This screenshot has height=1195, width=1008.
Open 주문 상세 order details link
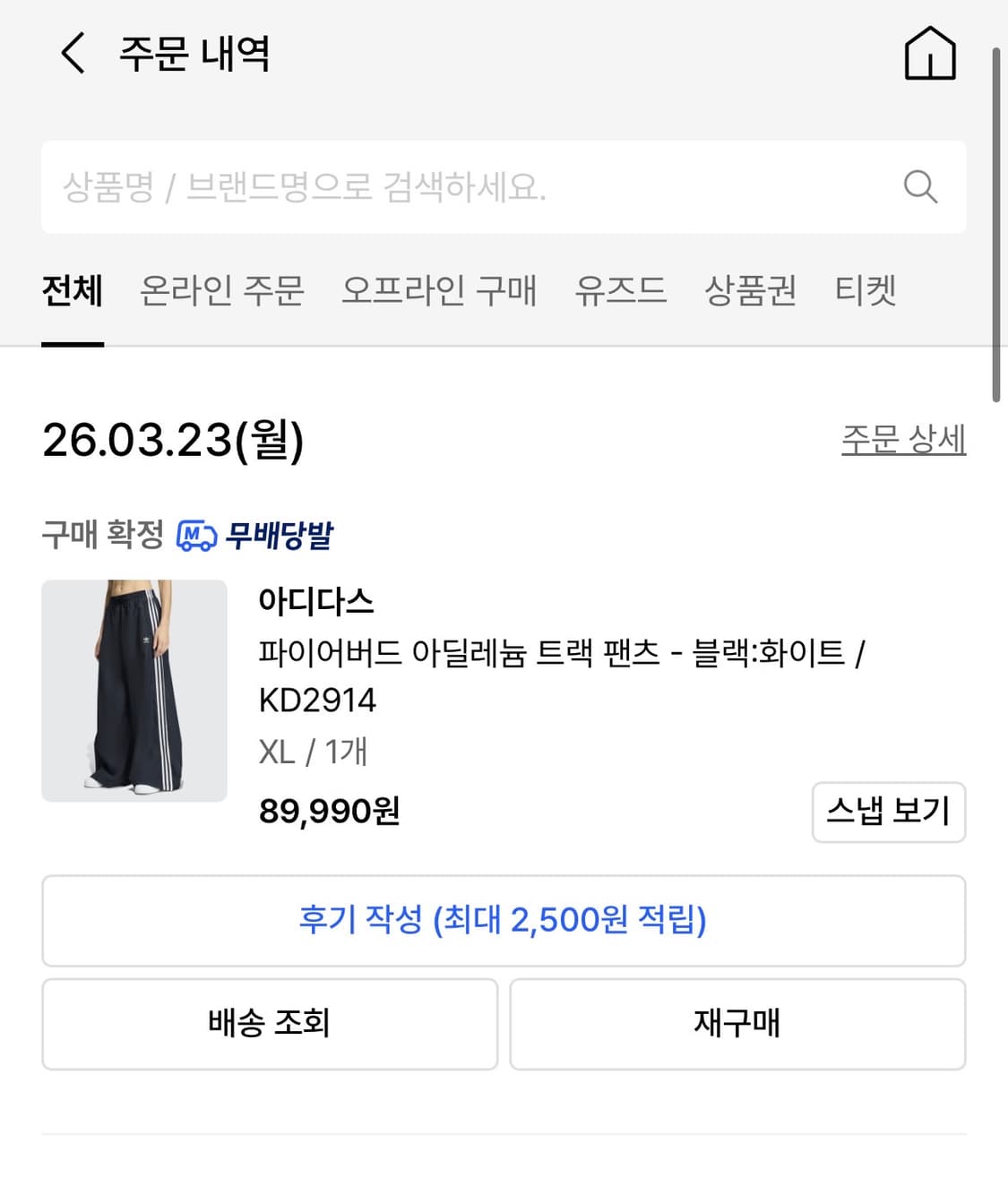pyautogui.click(x=903, y=439)
